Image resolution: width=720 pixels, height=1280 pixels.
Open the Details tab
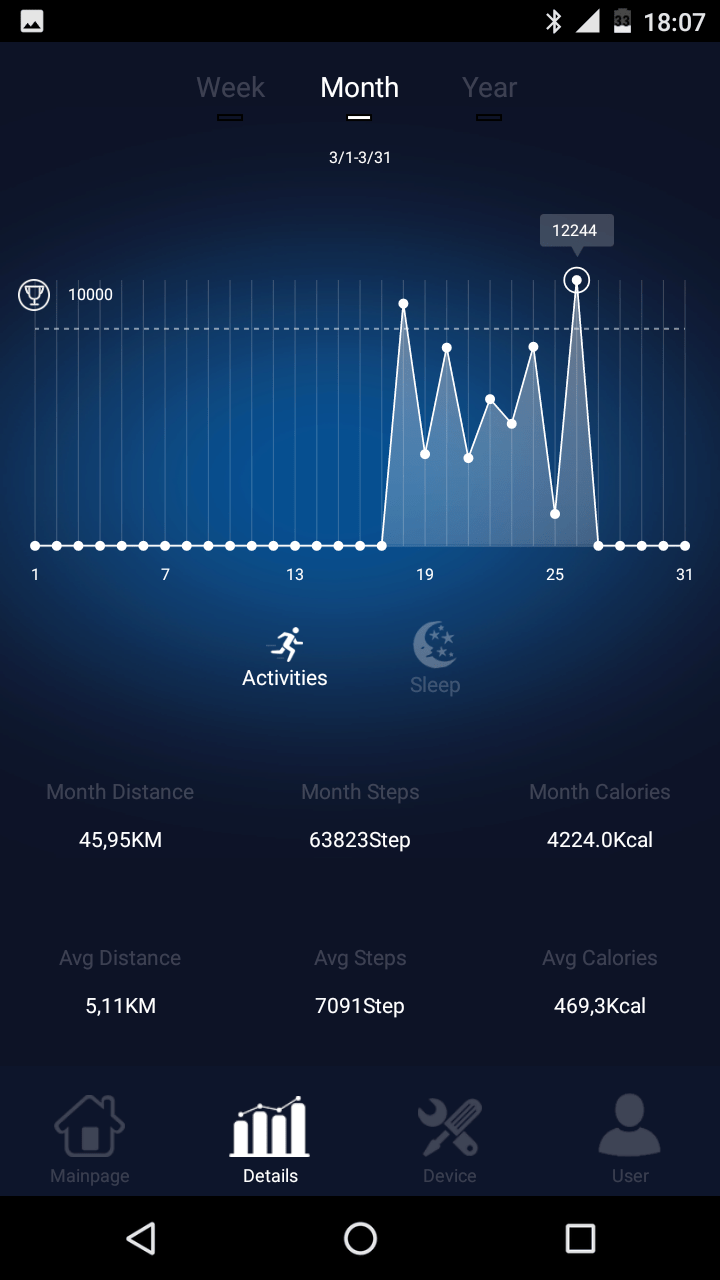[270, 1139]
